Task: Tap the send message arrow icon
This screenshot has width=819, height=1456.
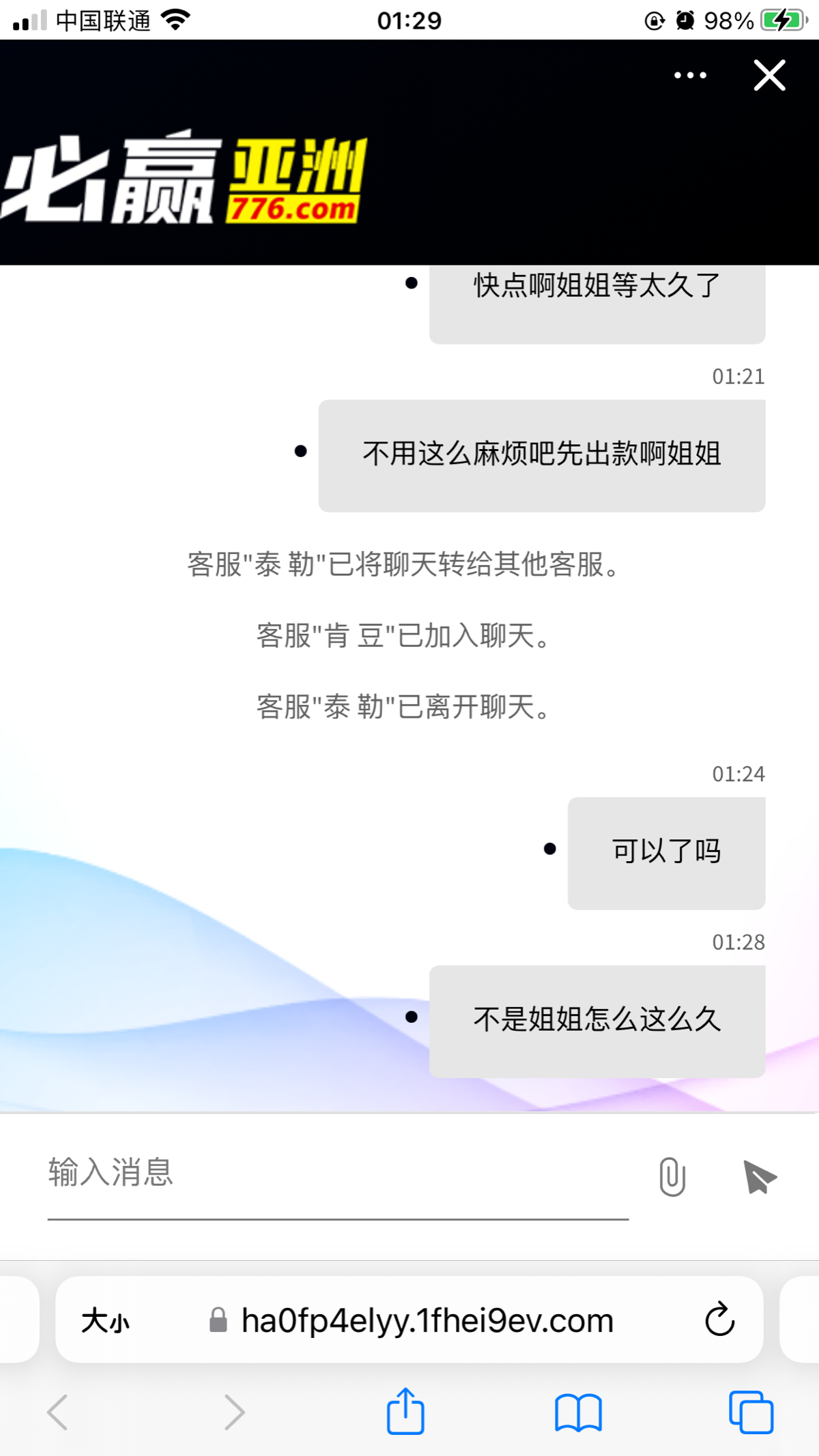Action: [758, 1176]
